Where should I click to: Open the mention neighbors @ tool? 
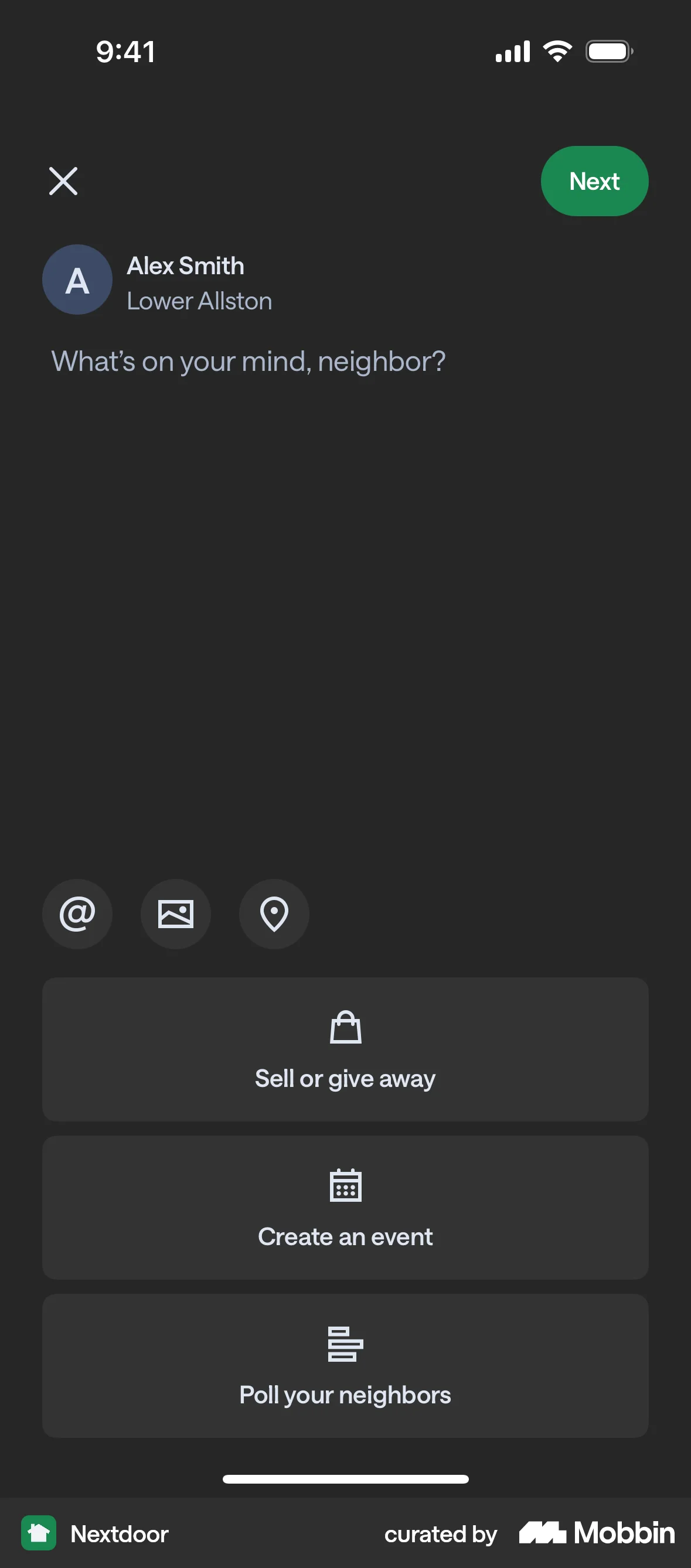pos(77,913)
